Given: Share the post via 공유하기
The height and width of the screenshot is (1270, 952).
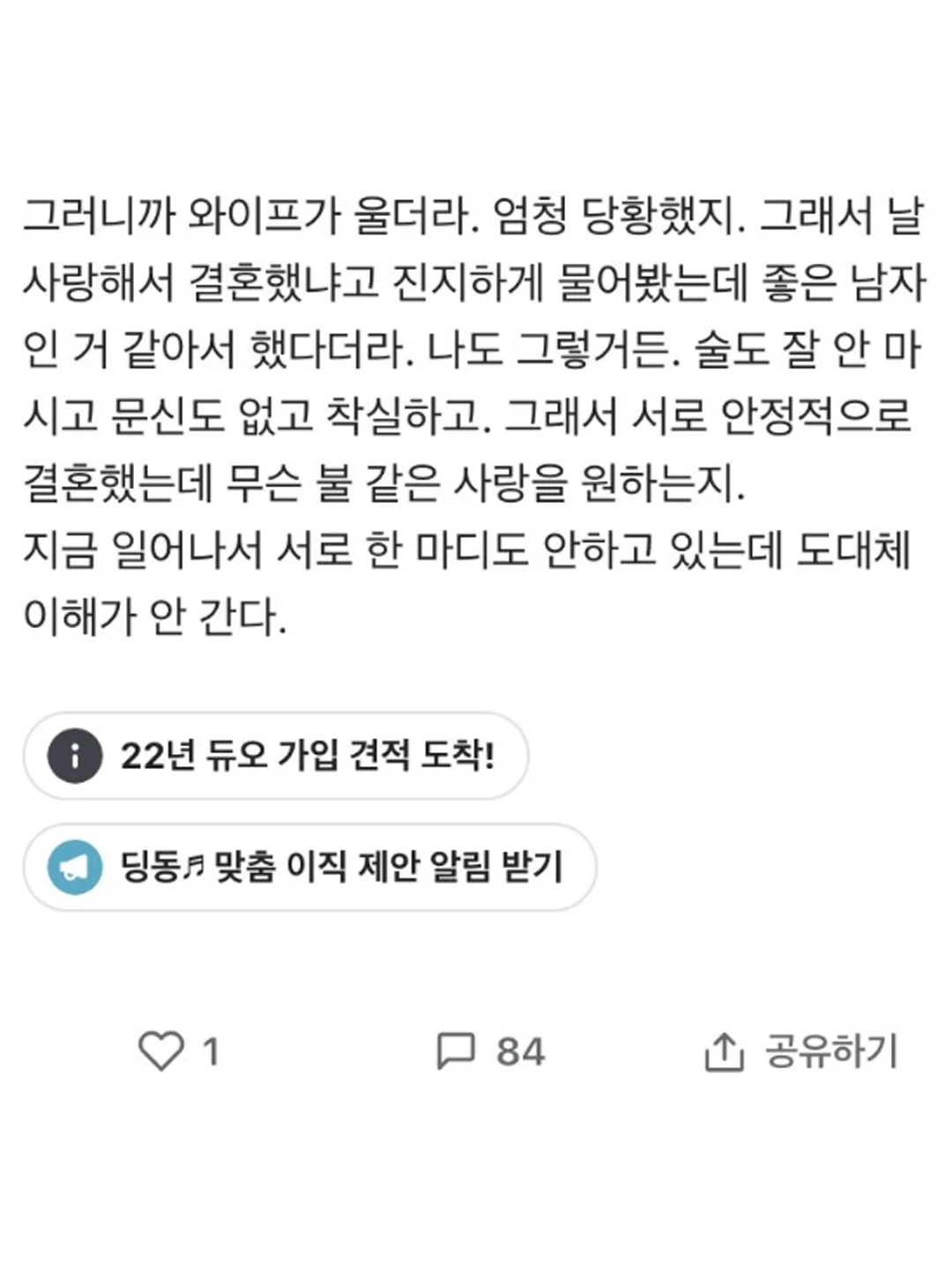Looking at the screenshot, I should (800, 1051).
